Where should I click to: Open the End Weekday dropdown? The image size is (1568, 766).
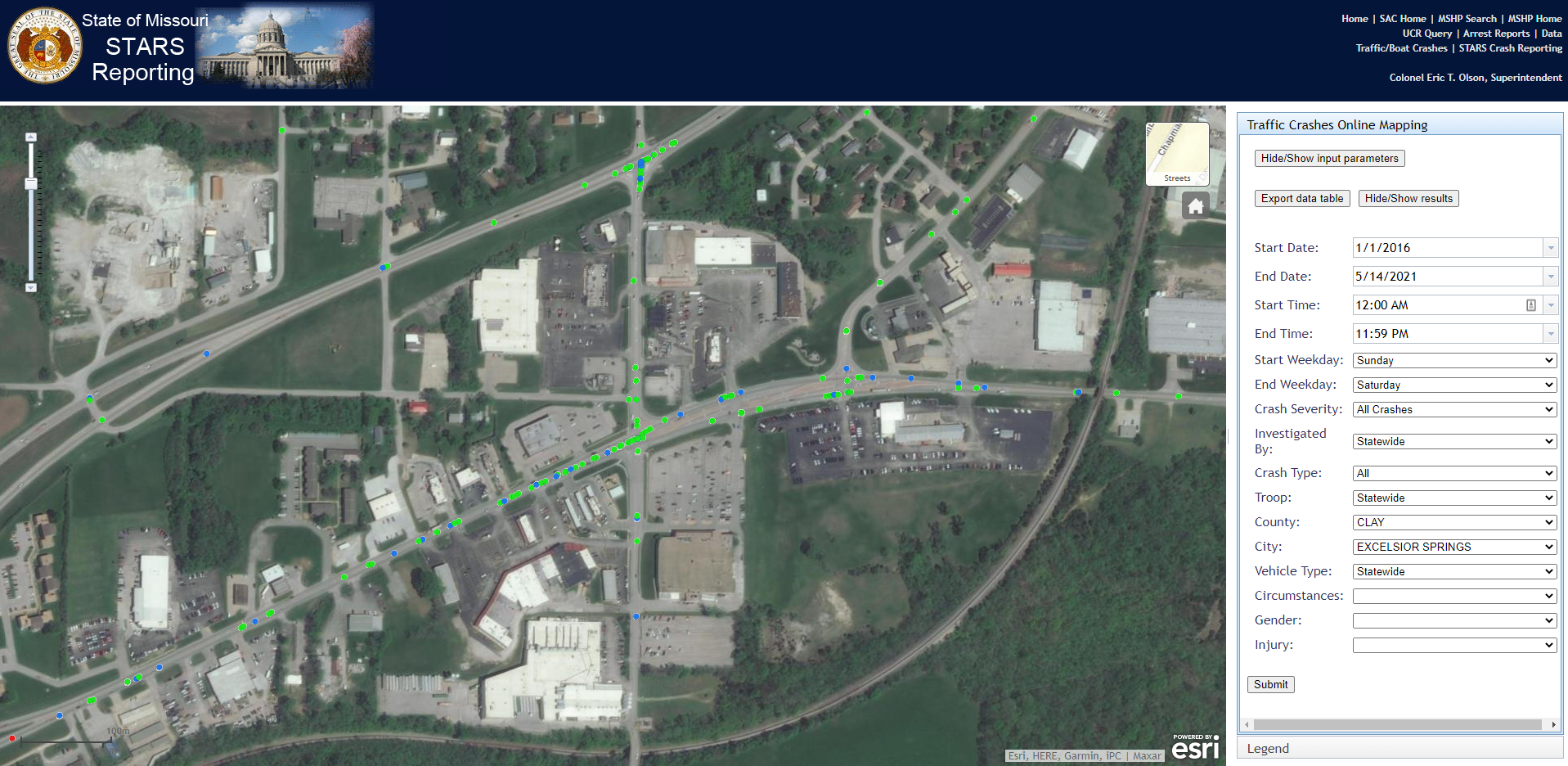click(x=1453, y=385)
